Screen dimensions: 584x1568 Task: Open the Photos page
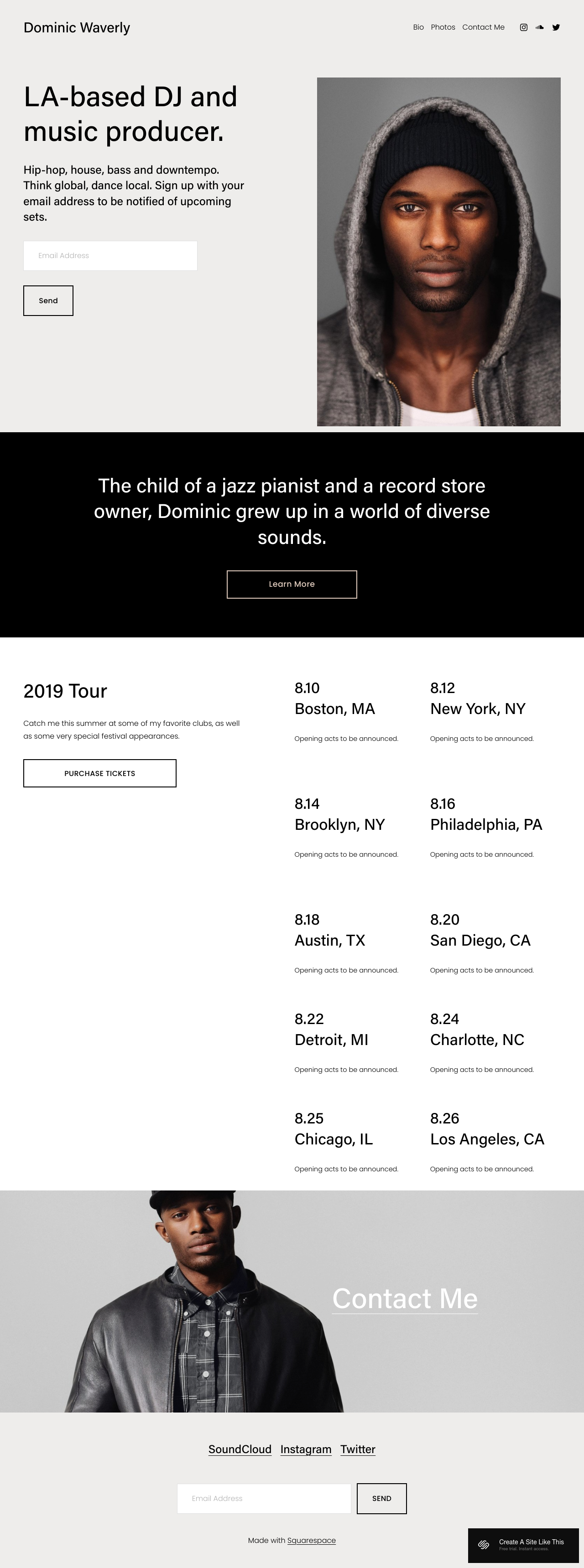pyautogui.click(x=443, y=27)
